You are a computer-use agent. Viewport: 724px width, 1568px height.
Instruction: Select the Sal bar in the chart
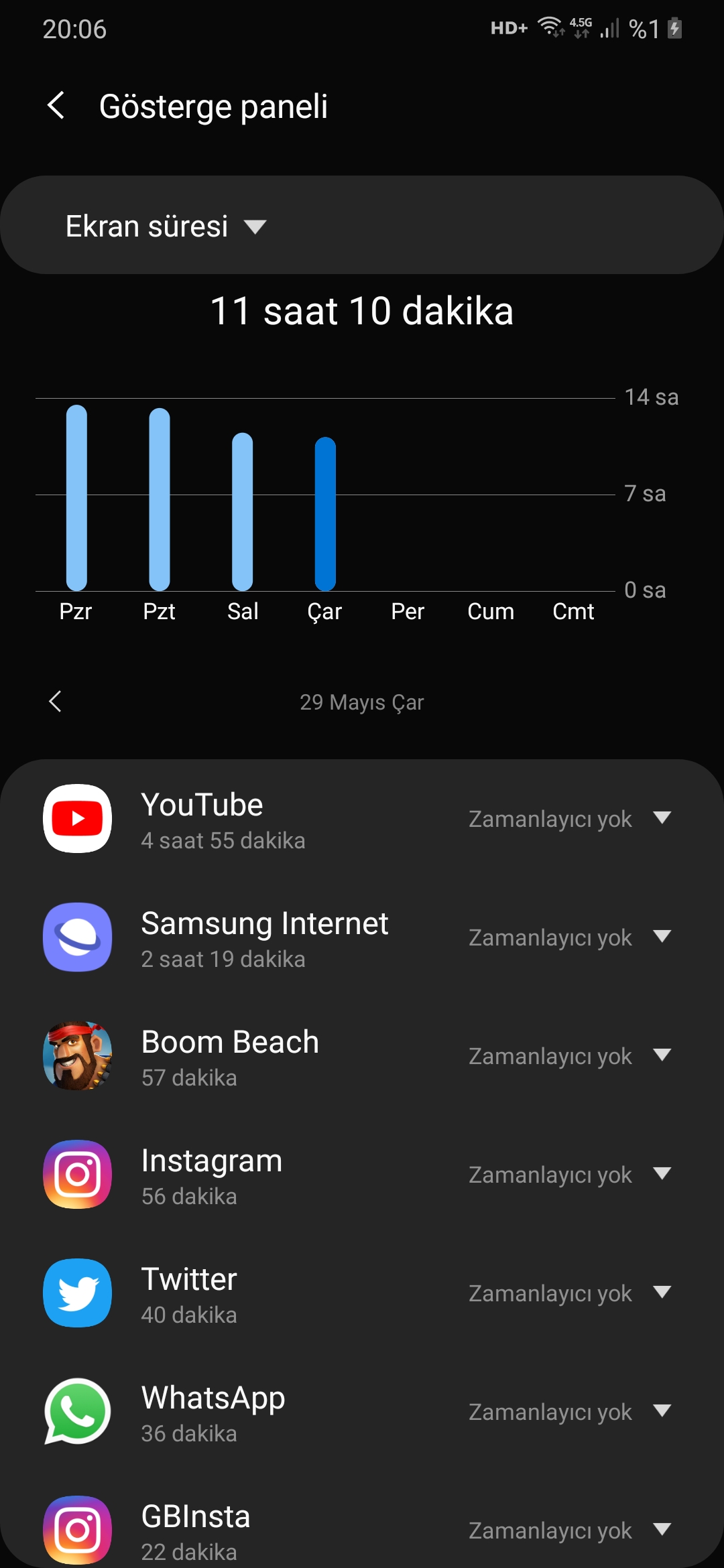pos(243,512)
